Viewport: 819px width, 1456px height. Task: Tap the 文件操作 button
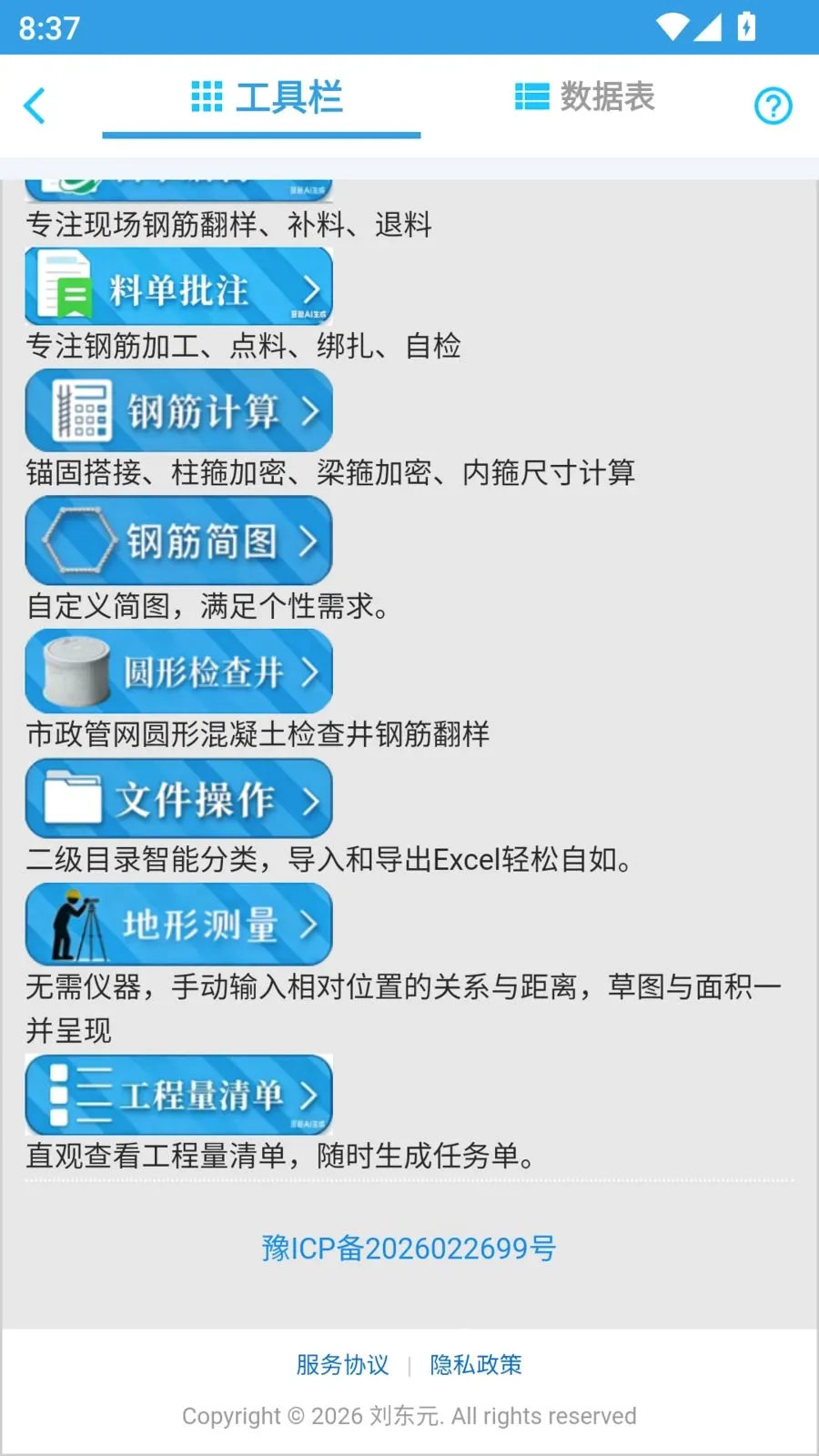tap(179, 799)
